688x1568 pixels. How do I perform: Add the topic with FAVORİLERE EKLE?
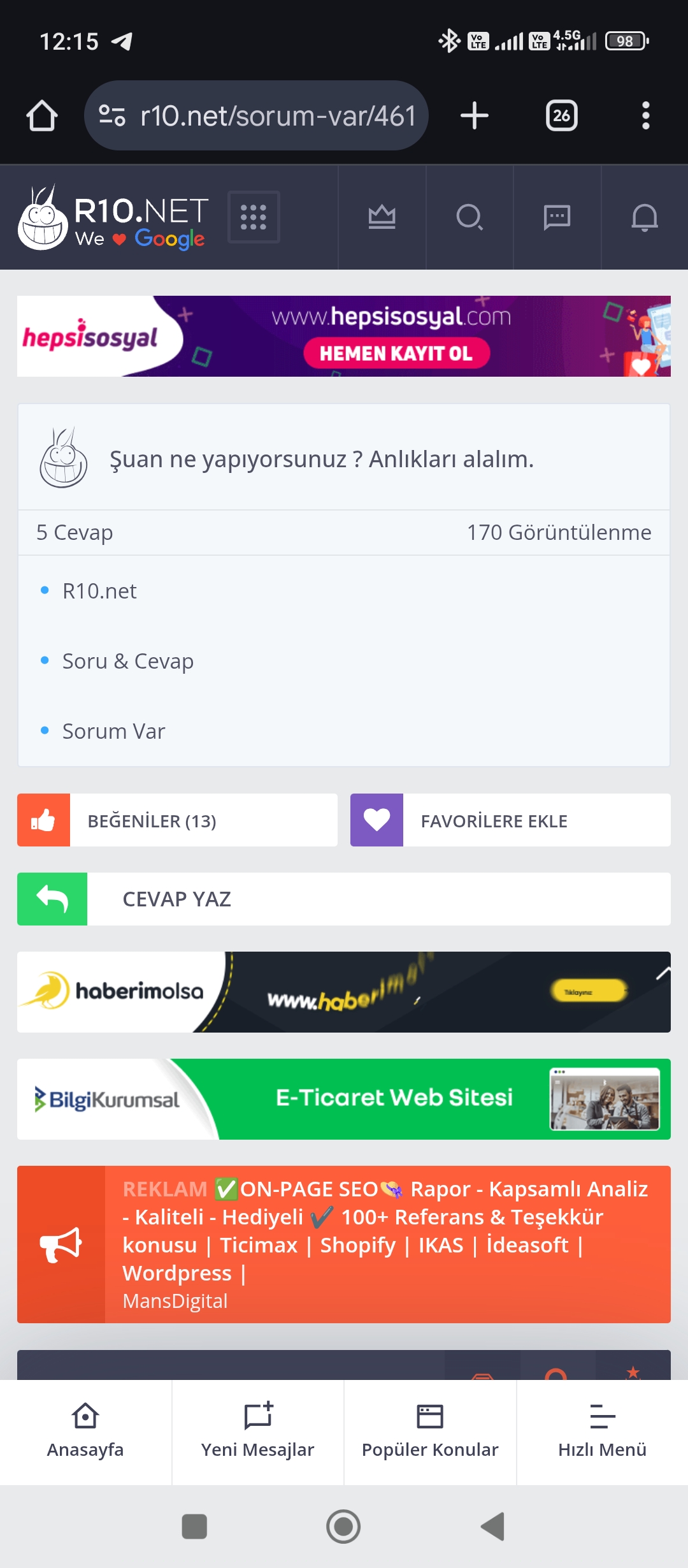(x=510, y=820)
